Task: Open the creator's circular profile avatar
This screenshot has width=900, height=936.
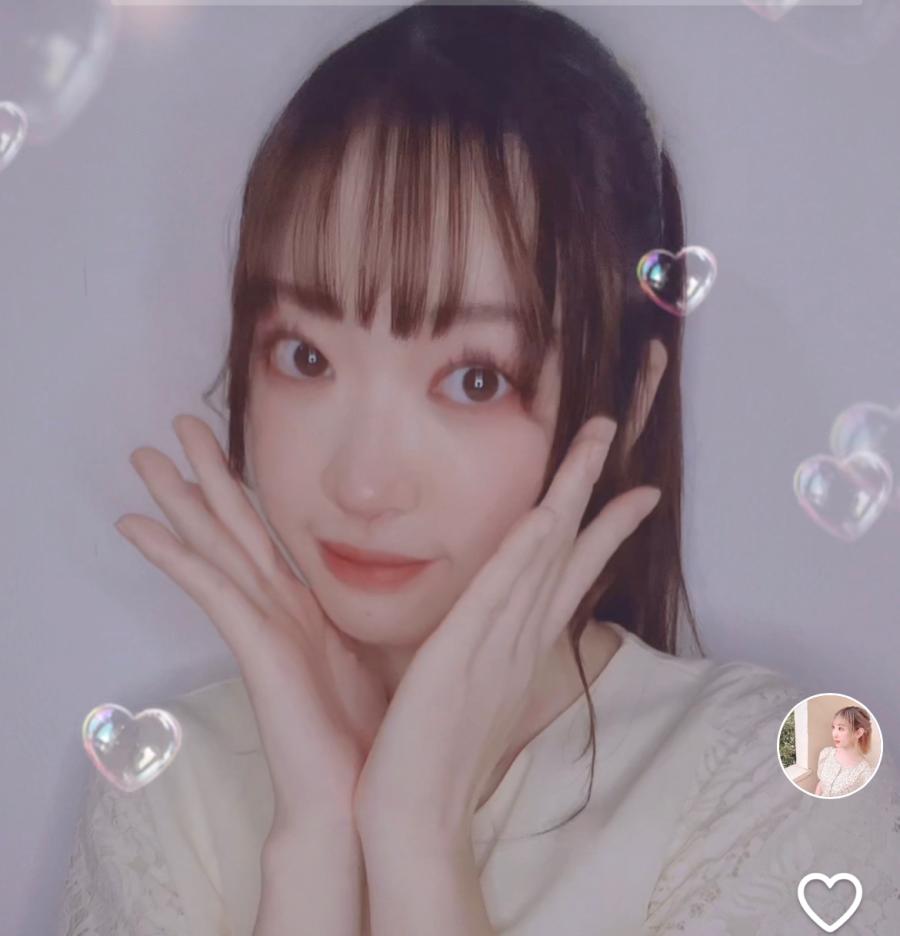Action: coord(830,745)
